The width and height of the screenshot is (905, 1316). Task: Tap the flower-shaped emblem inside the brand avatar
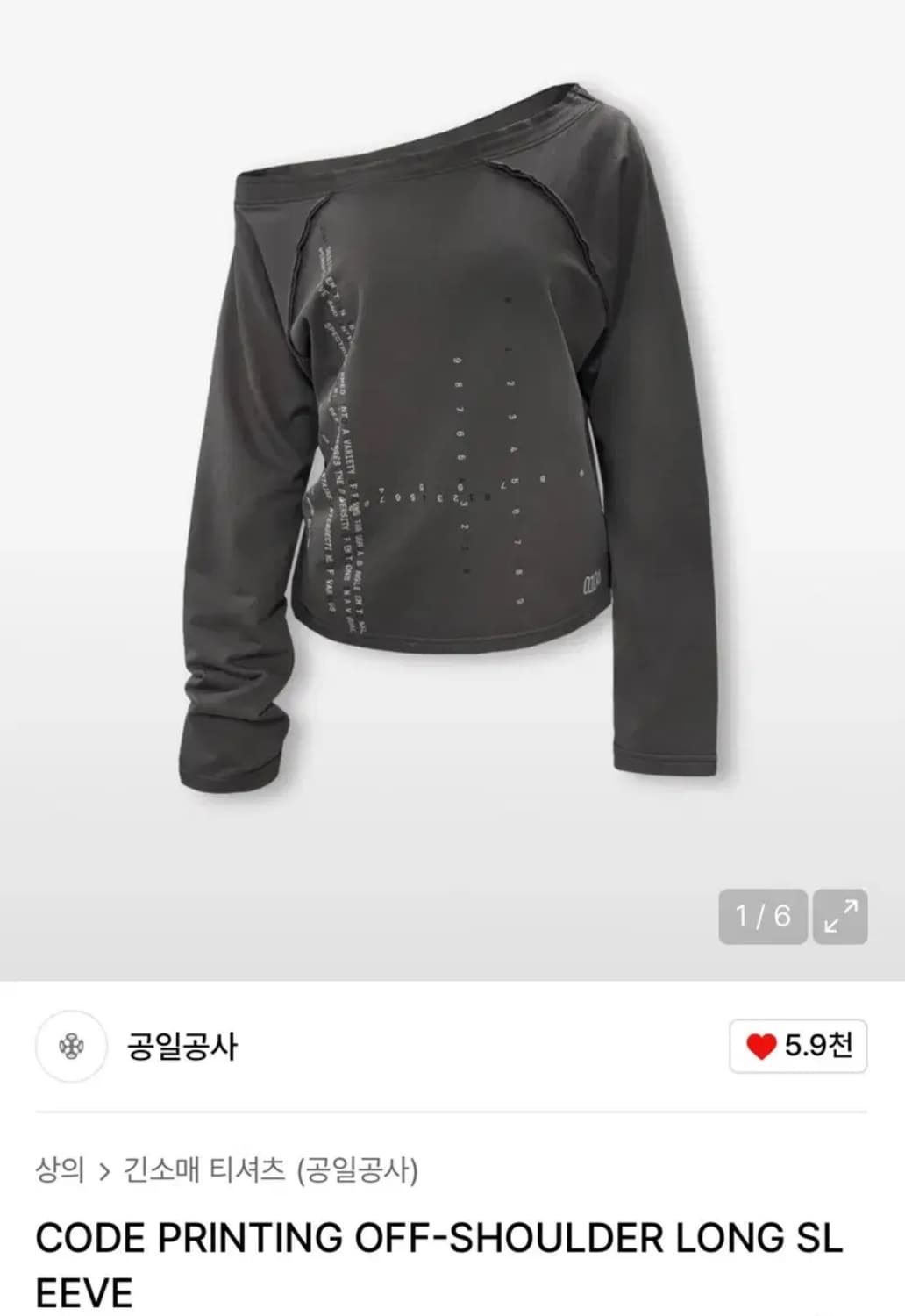[x=72, y=1044]
